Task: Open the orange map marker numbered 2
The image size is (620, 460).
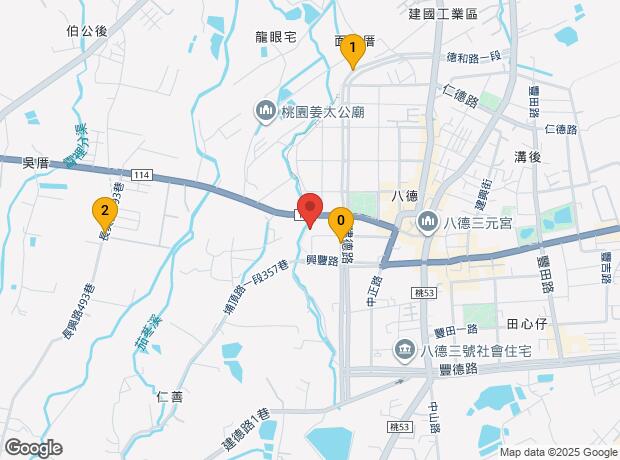Action: pyautogui.click(x=102, y=212)
